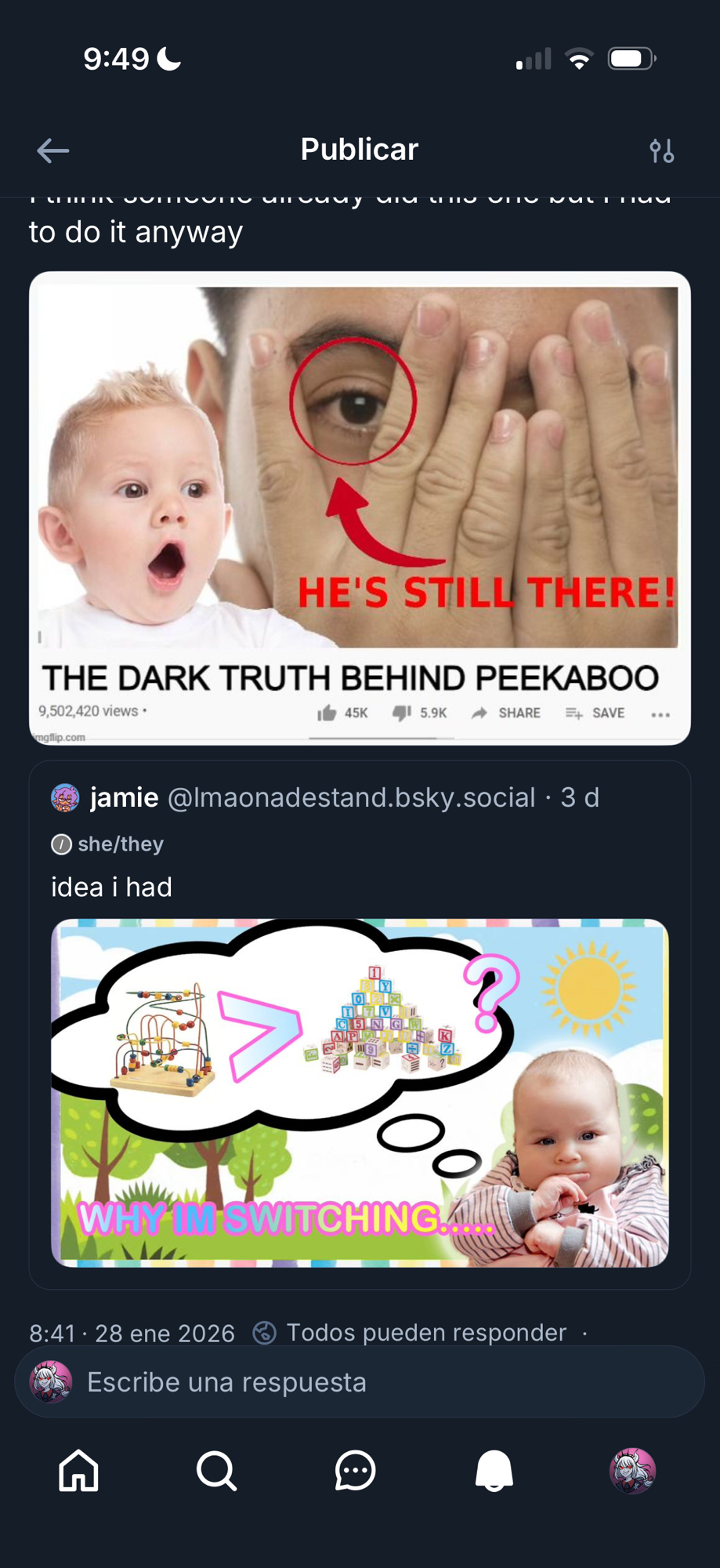Viewport: 720px width, 1568px height.
Task: Switch to the Search tab
Action: point(217,1470)
